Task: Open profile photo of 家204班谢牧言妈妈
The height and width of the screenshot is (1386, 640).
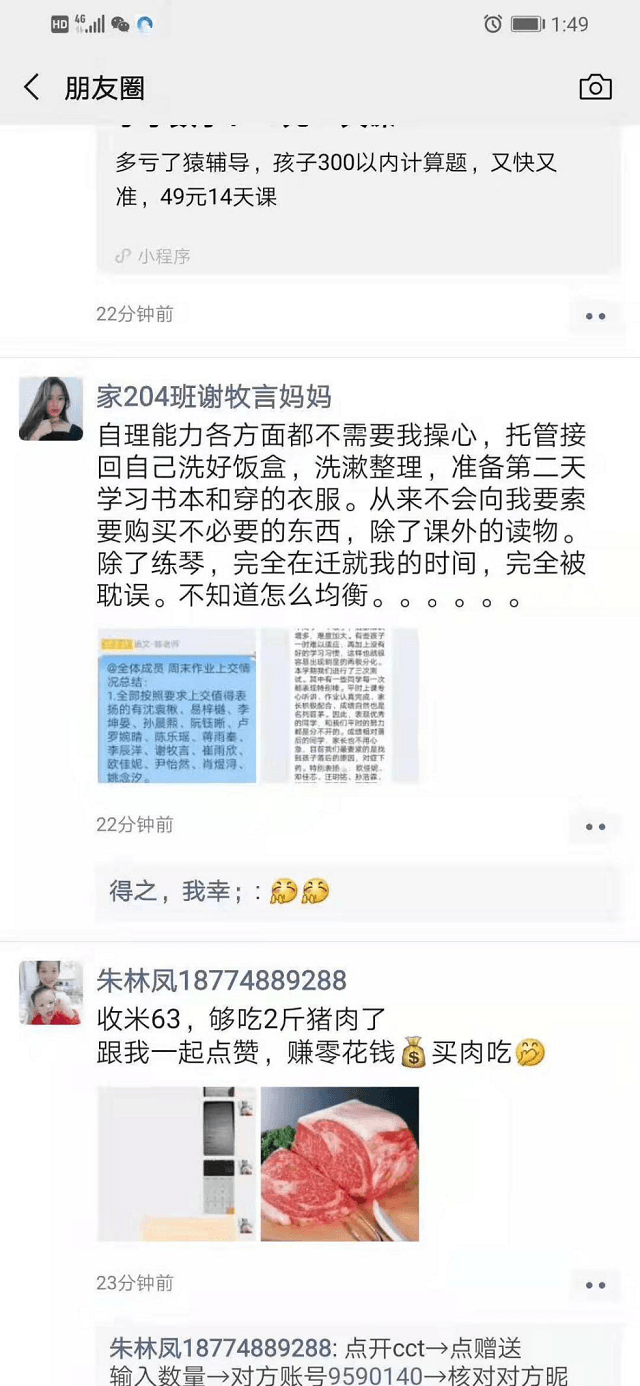Action: (x=51, y=409)
